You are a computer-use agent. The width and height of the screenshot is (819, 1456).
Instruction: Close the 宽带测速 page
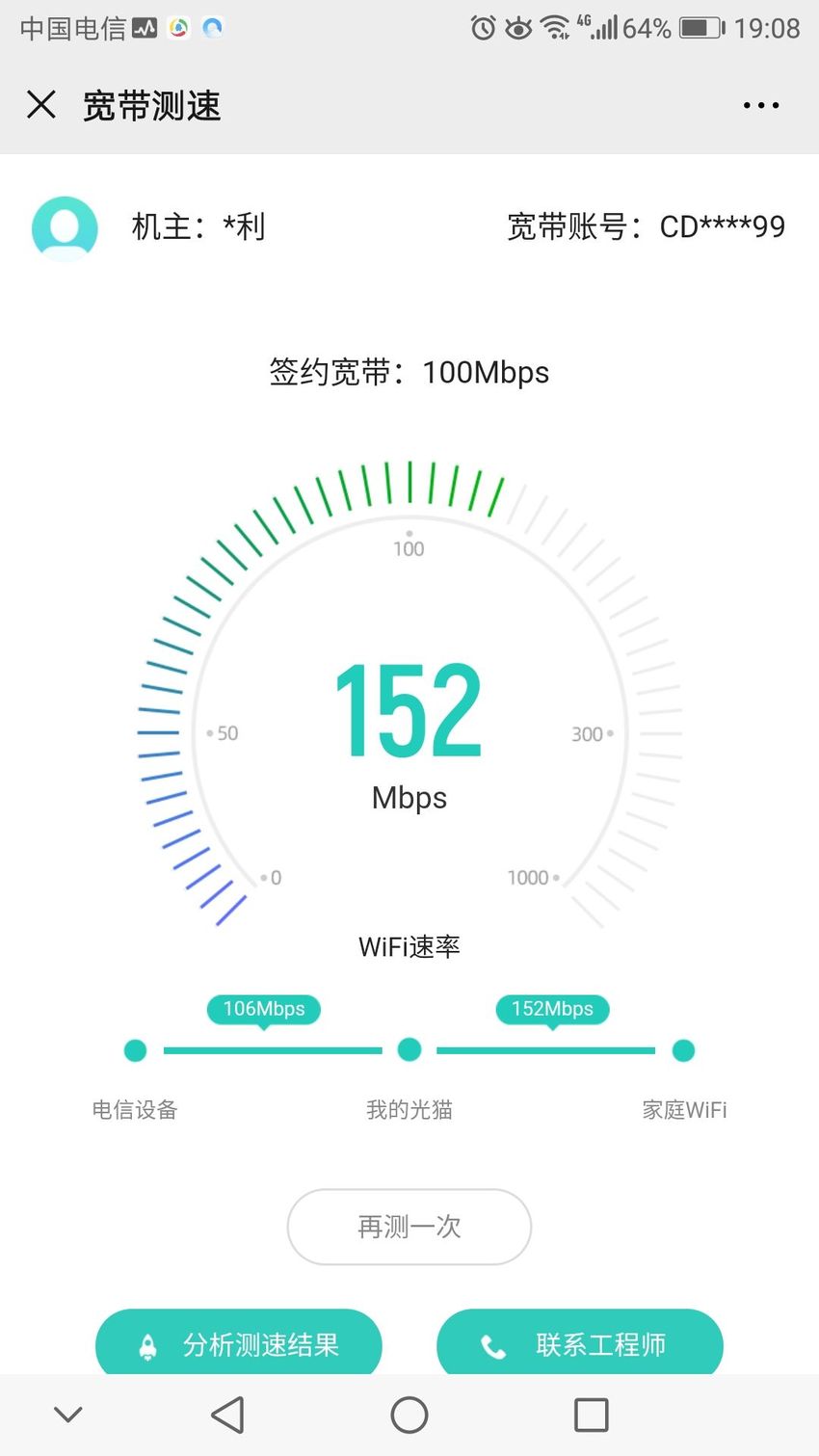coord(41,104)
